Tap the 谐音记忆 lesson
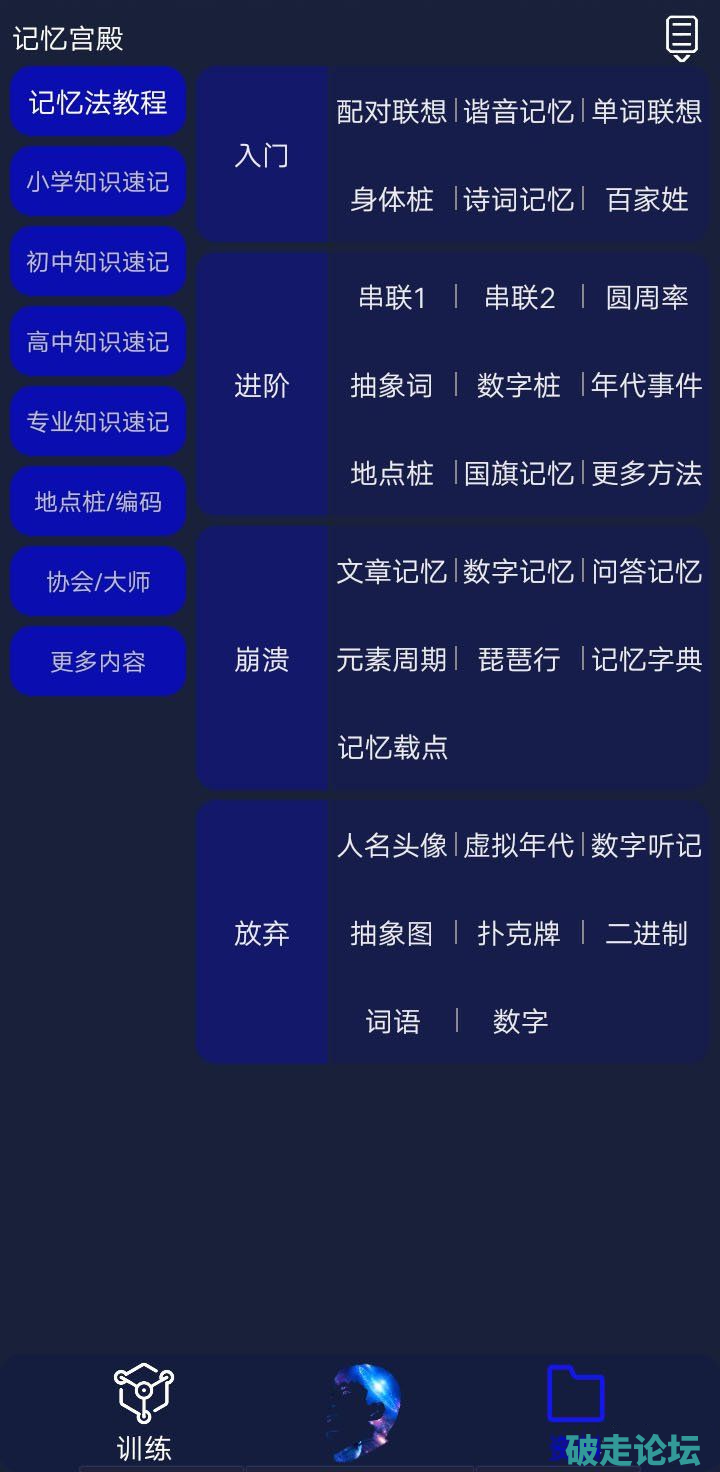720x1472 pixels. pyautogui.click(x=519, y=111)
